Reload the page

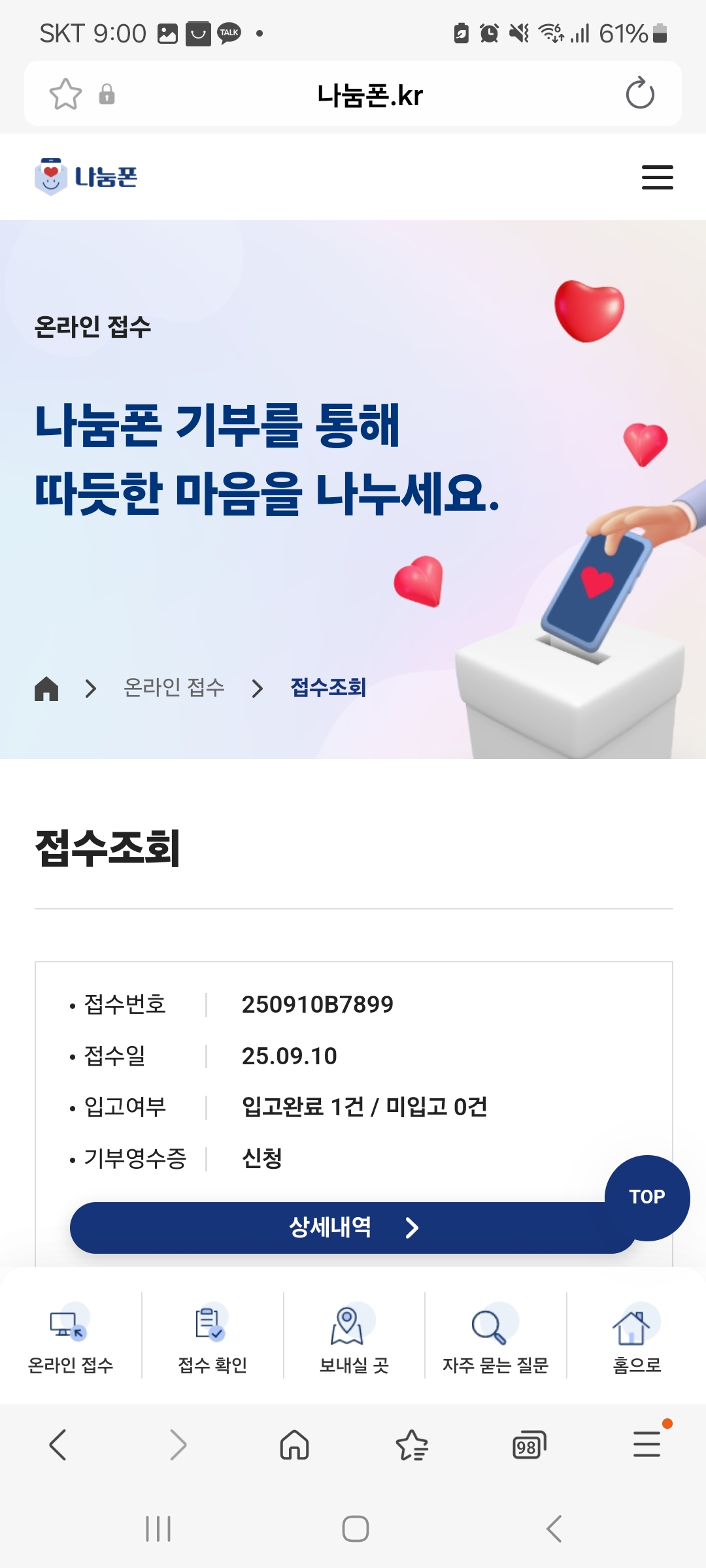[x=639, y=94]
